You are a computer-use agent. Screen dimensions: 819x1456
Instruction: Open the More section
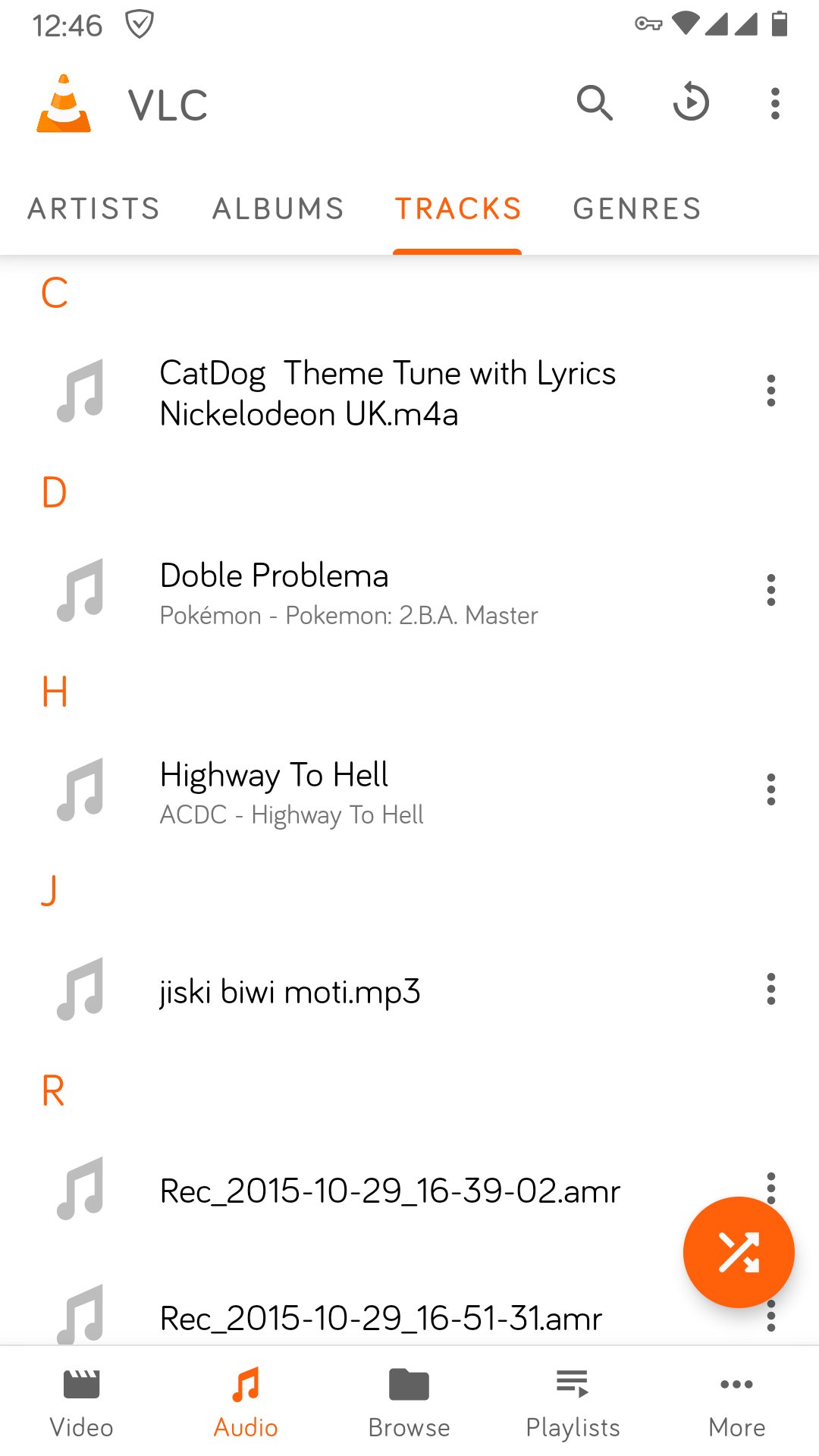pyautogui.click(x=737, y=1404)
